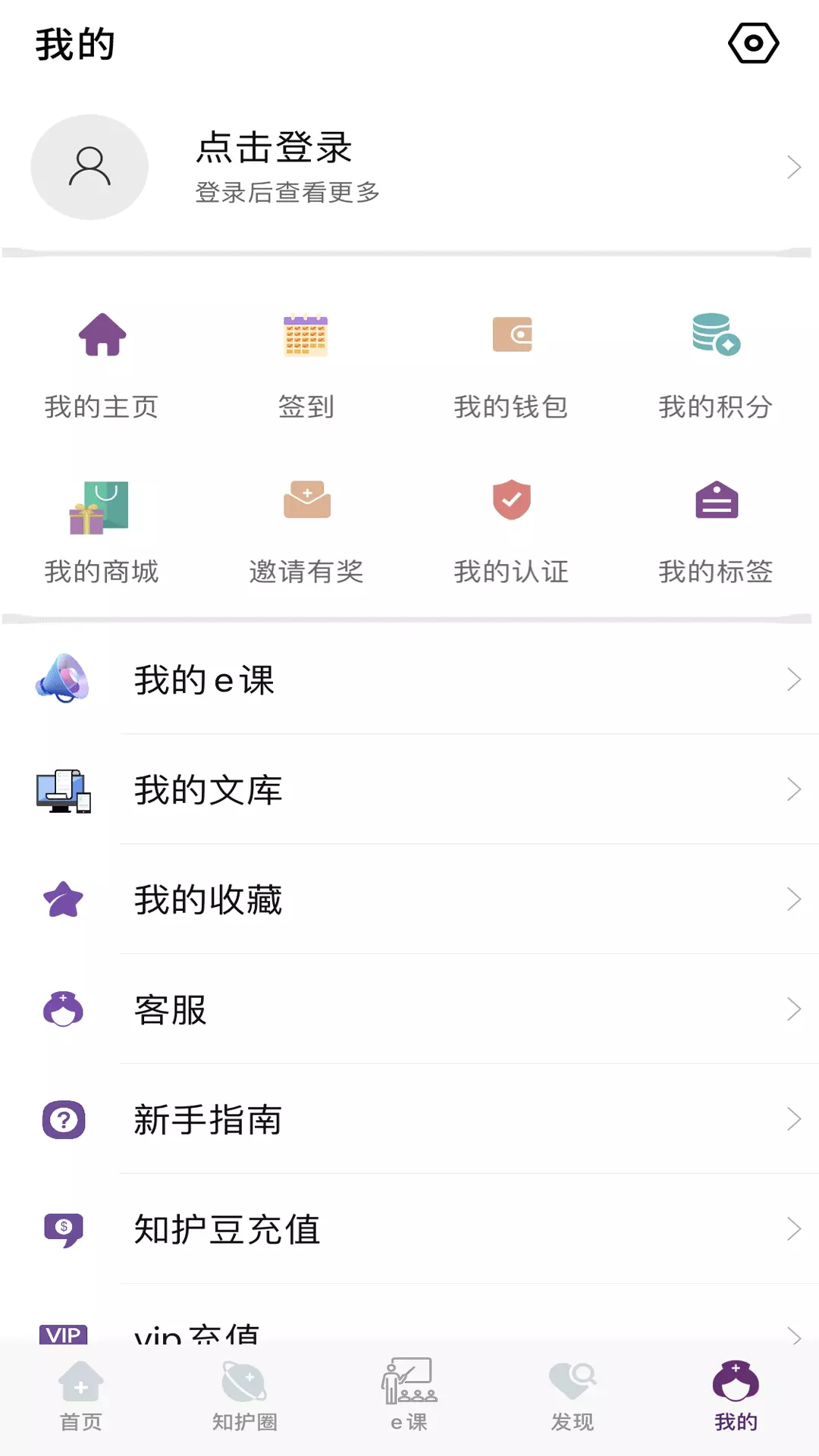Open the settings hexagon icon
The image size is (819, 1456).
753,43
